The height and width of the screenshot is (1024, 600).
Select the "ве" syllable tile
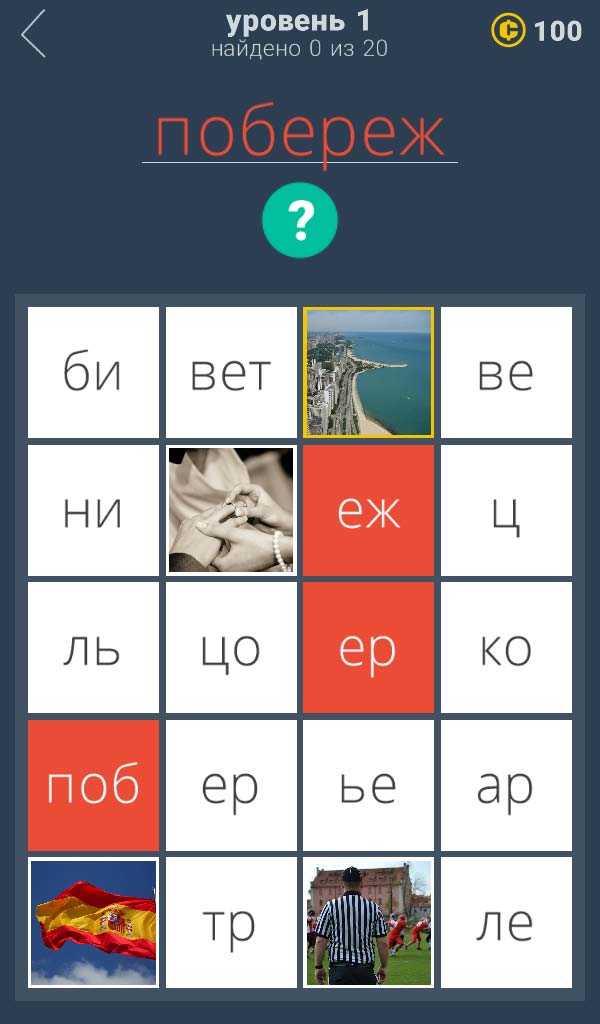(506, 373)
